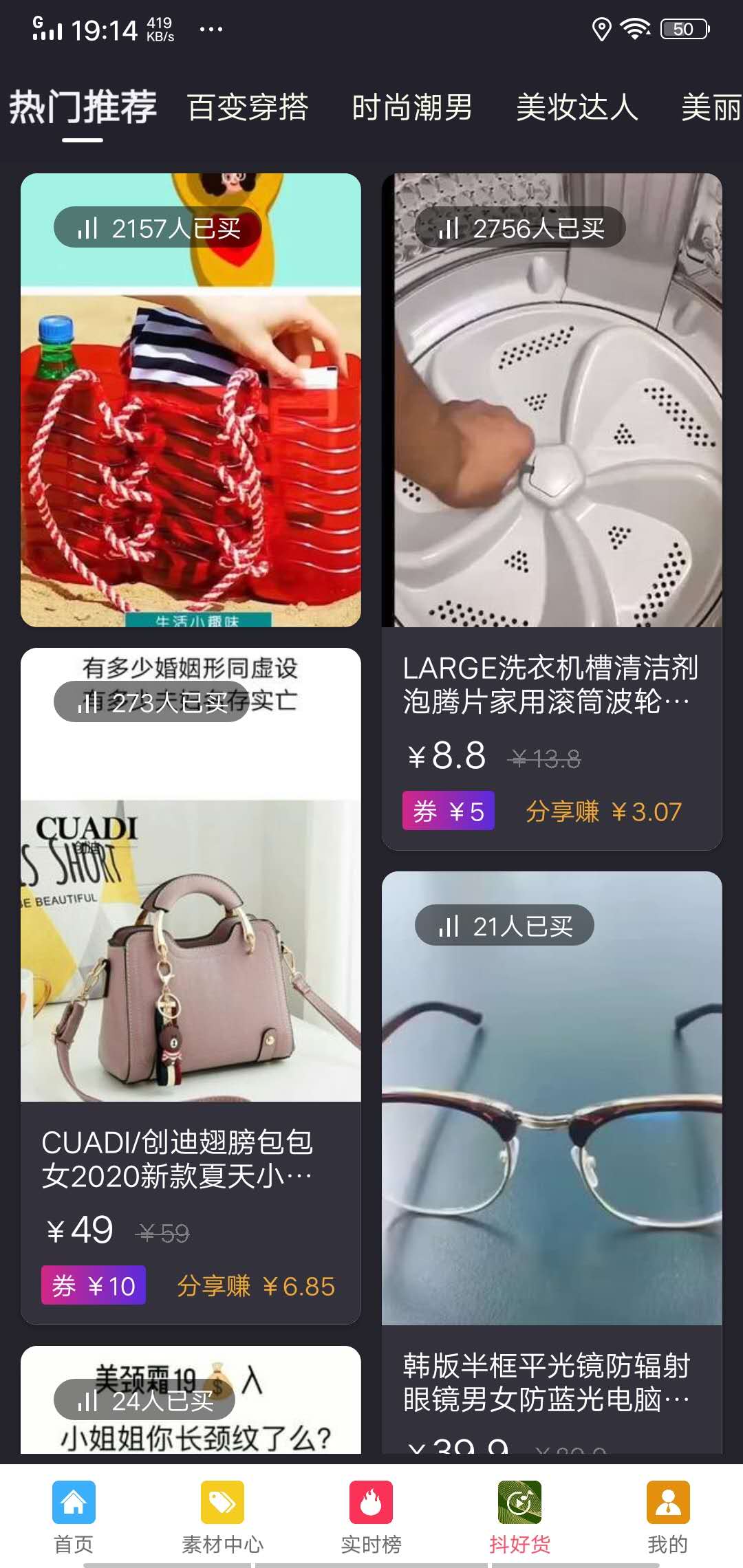
Task: Tap the 券¥10 coupon badge on CUADI bag
Action: (x=93, y=1285)
